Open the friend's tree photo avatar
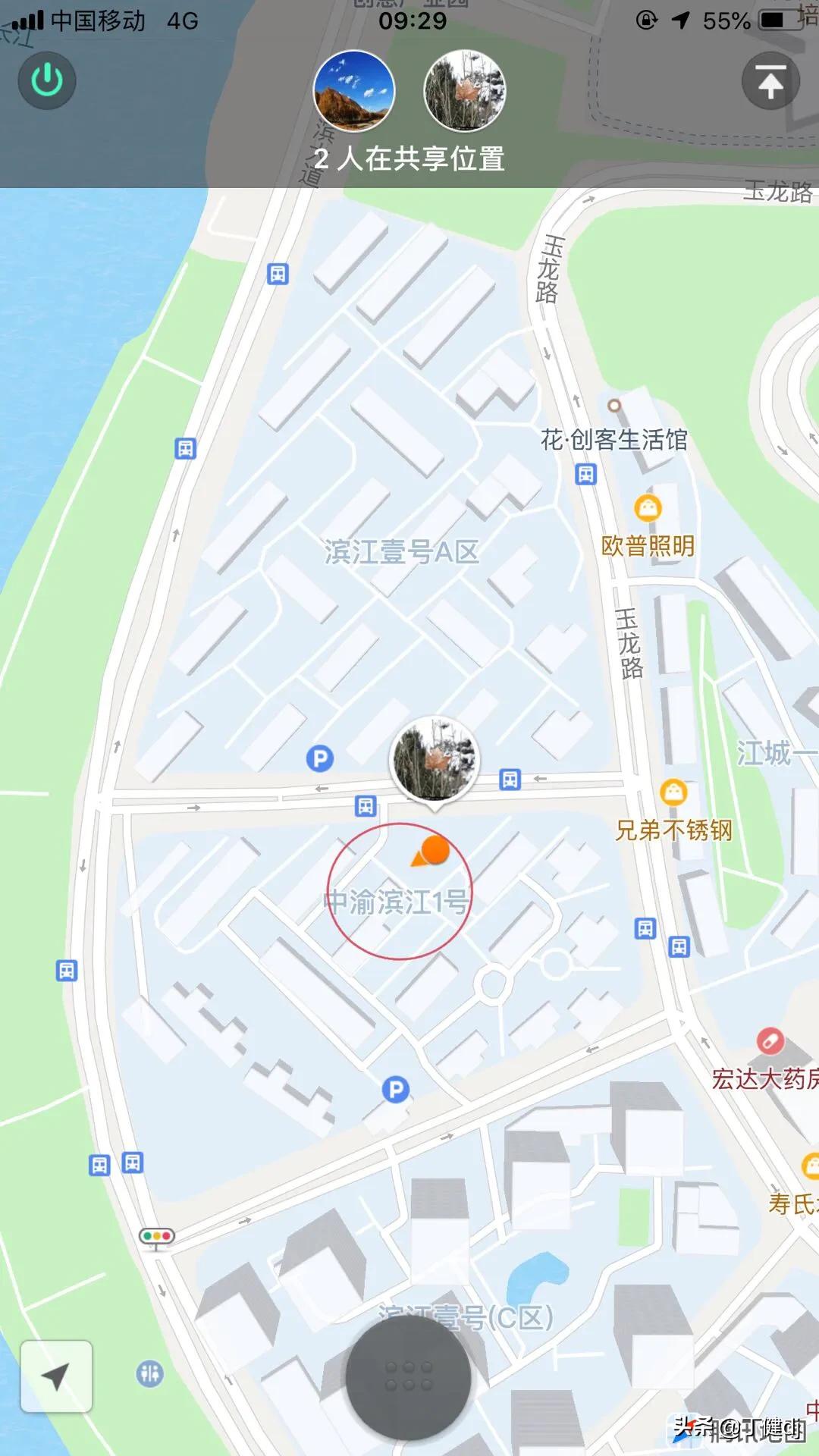The height and width of the screenshot is (1456, 819). [466, 91]
